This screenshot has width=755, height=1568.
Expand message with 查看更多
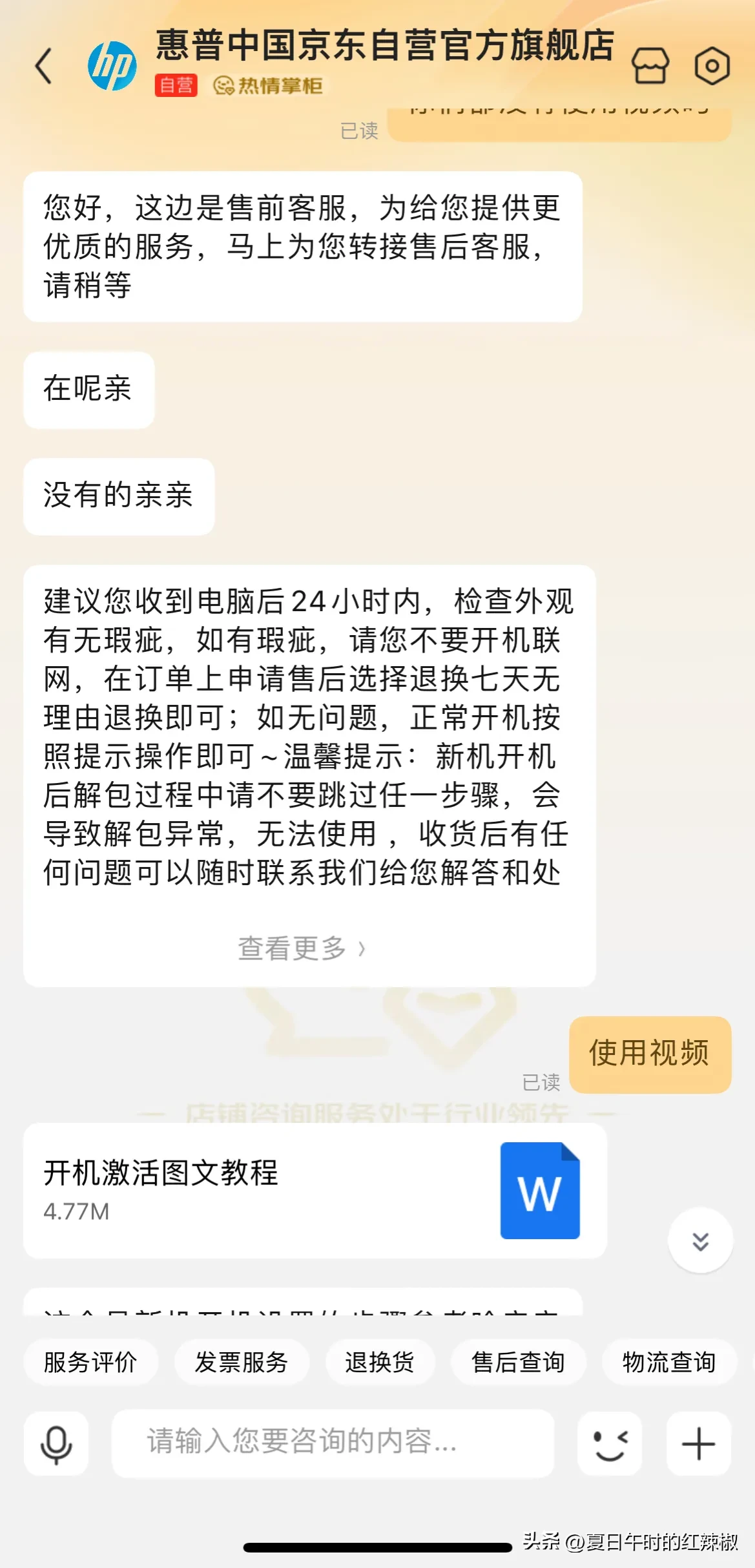coord(302,948)
